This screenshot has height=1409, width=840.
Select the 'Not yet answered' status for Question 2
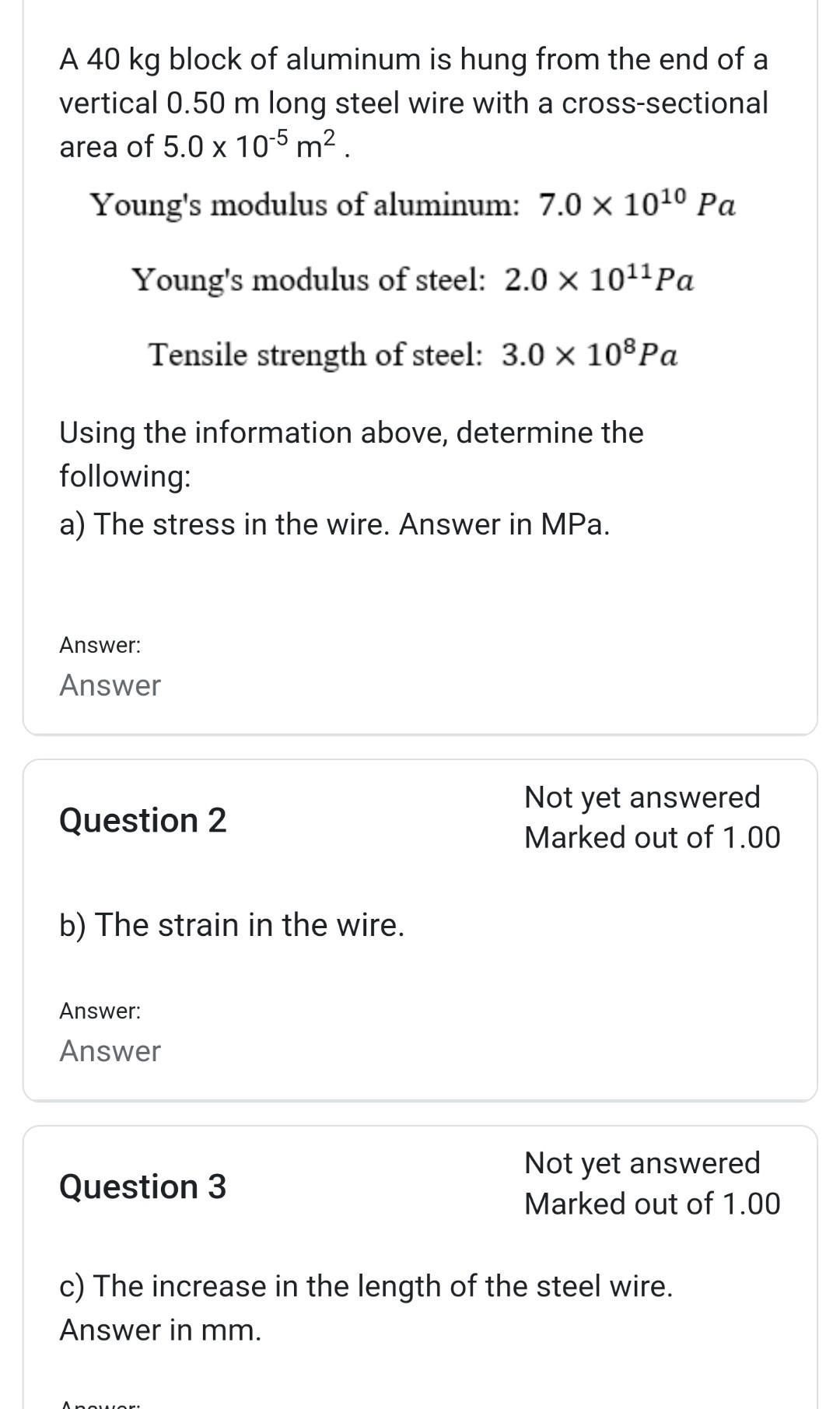pos(642,797)
